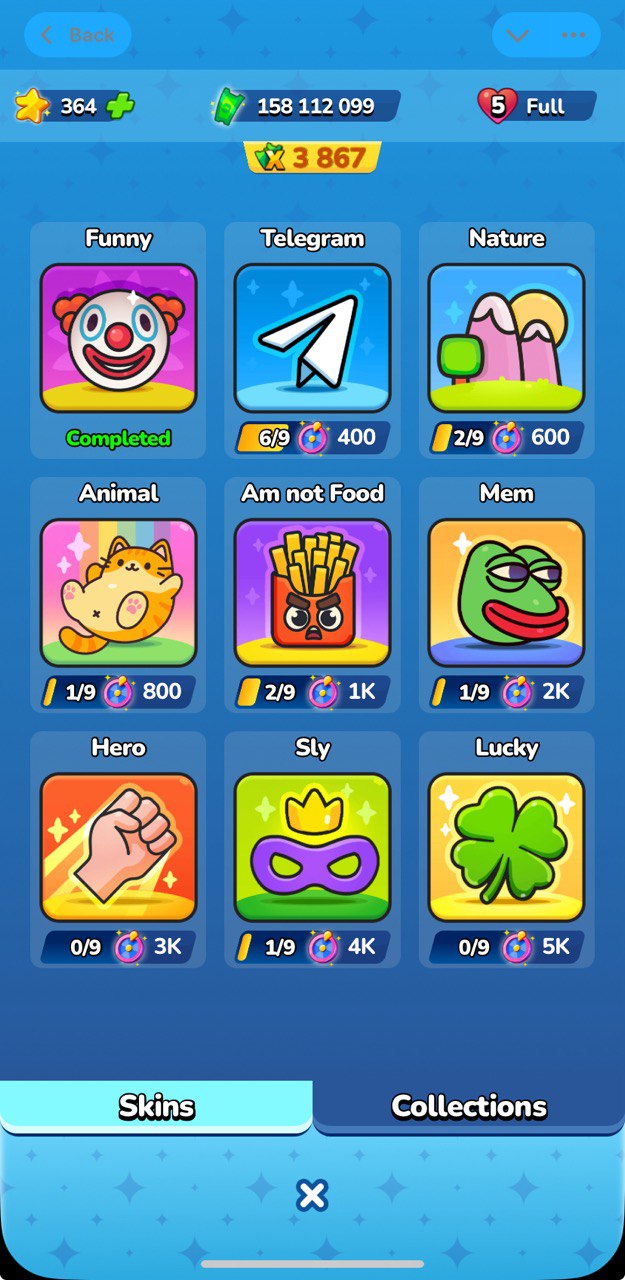Switch to the Collections tab
Image resolution: width=625 pixels, height=1280 pixels.
point(469,1106)
